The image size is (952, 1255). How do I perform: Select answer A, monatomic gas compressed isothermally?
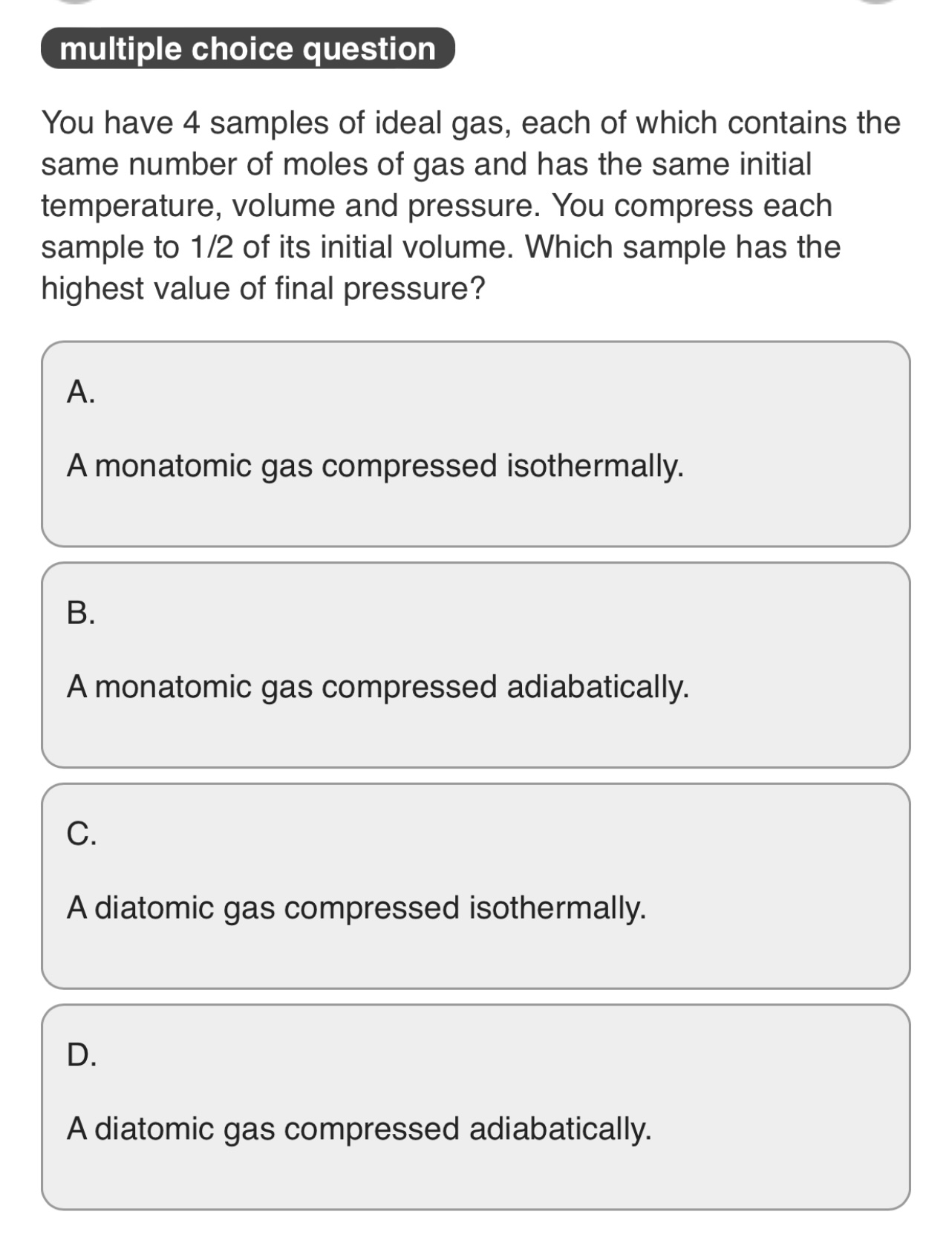point(475,441)
